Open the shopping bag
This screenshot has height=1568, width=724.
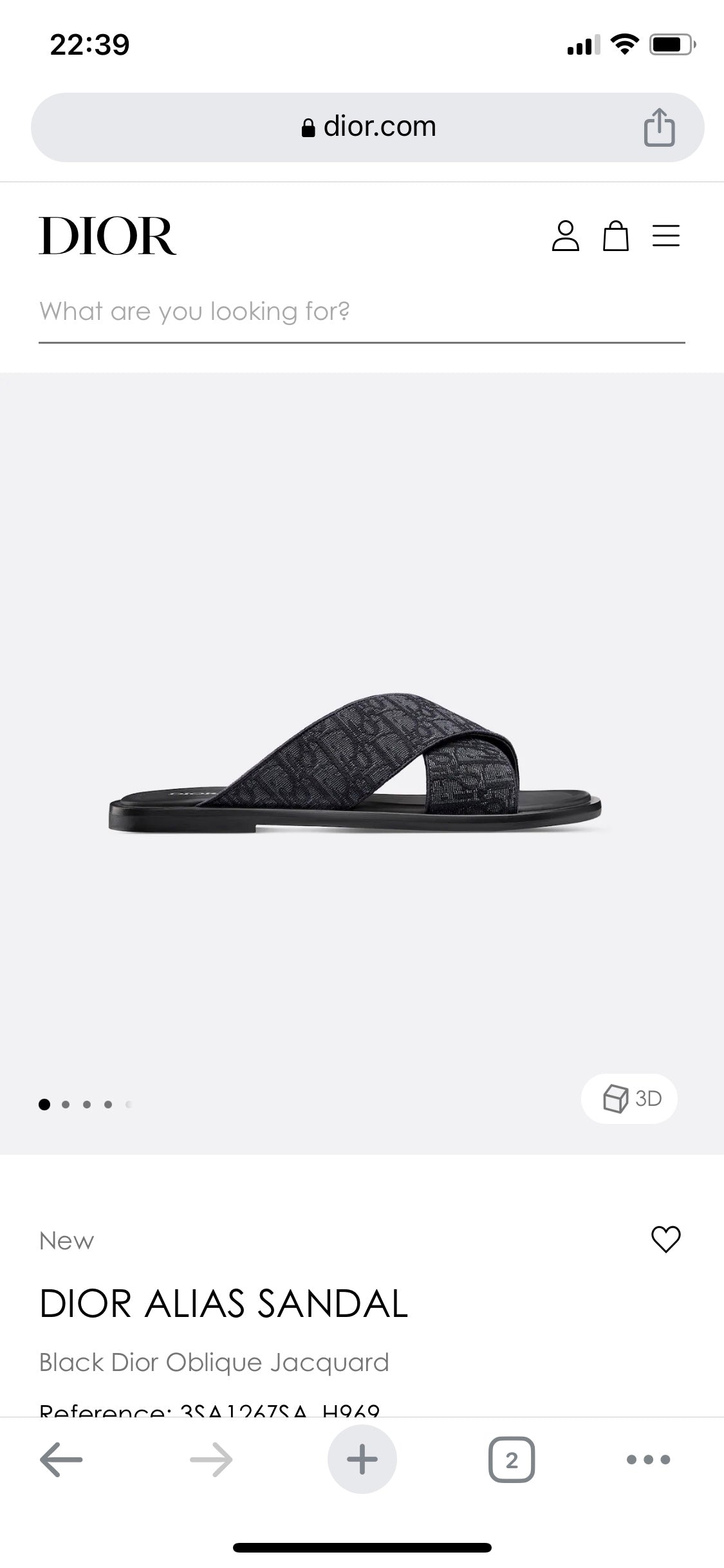click(x=615, y=236)
